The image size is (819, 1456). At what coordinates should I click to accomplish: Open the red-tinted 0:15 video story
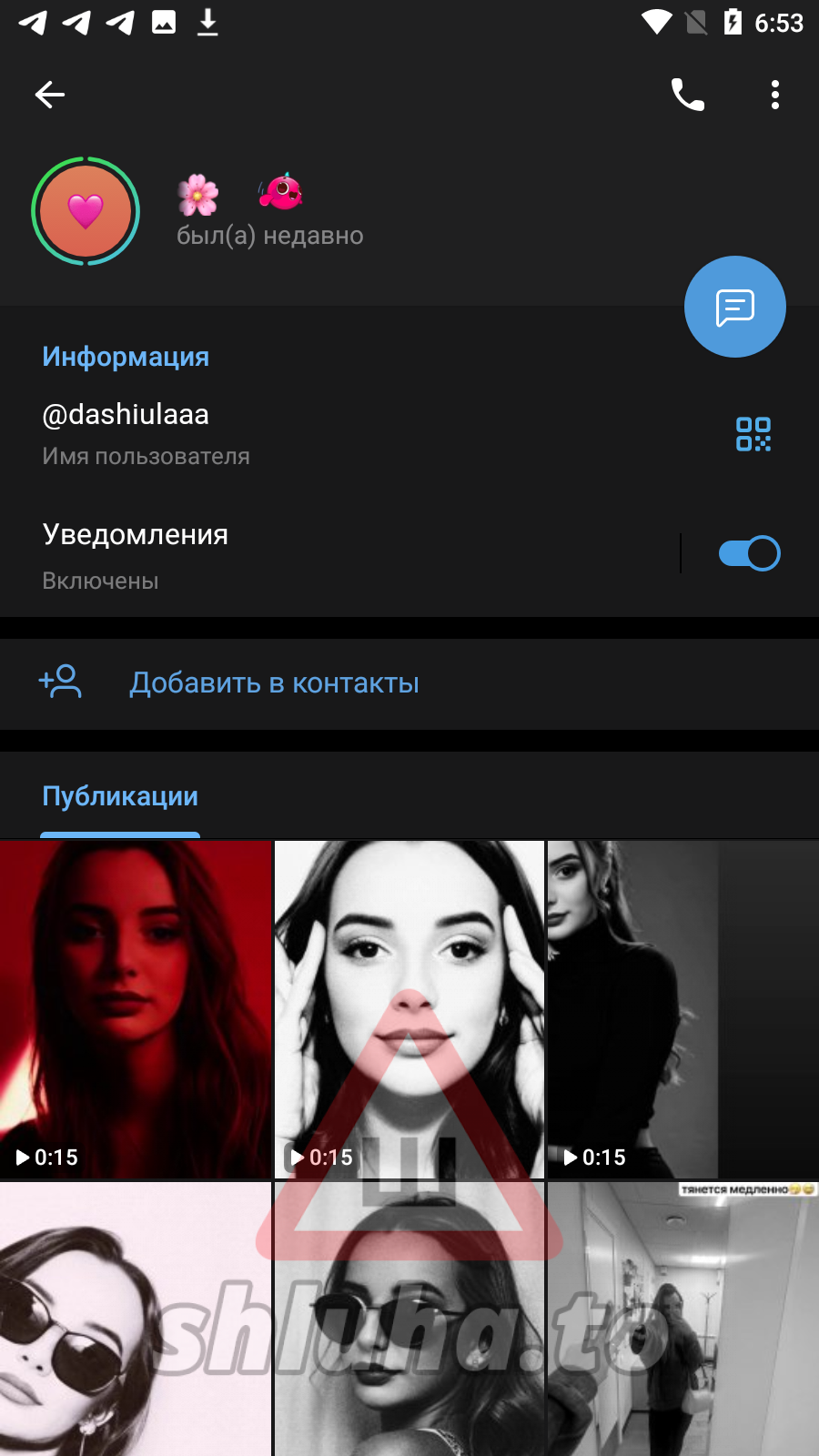(x=136, y=1008)
